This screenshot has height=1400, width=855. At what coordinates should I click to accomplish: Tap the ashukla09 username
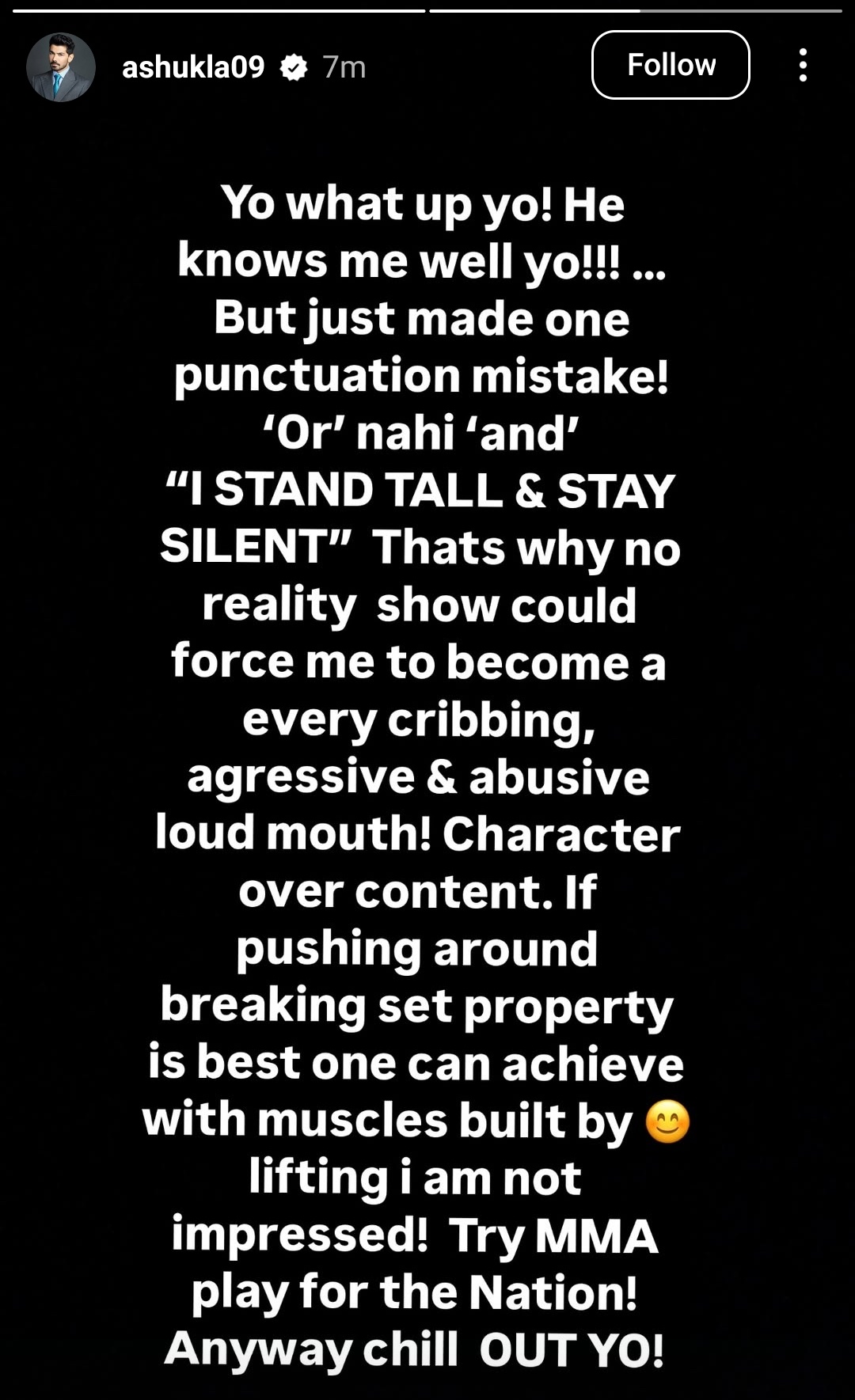tap(193, 67)
